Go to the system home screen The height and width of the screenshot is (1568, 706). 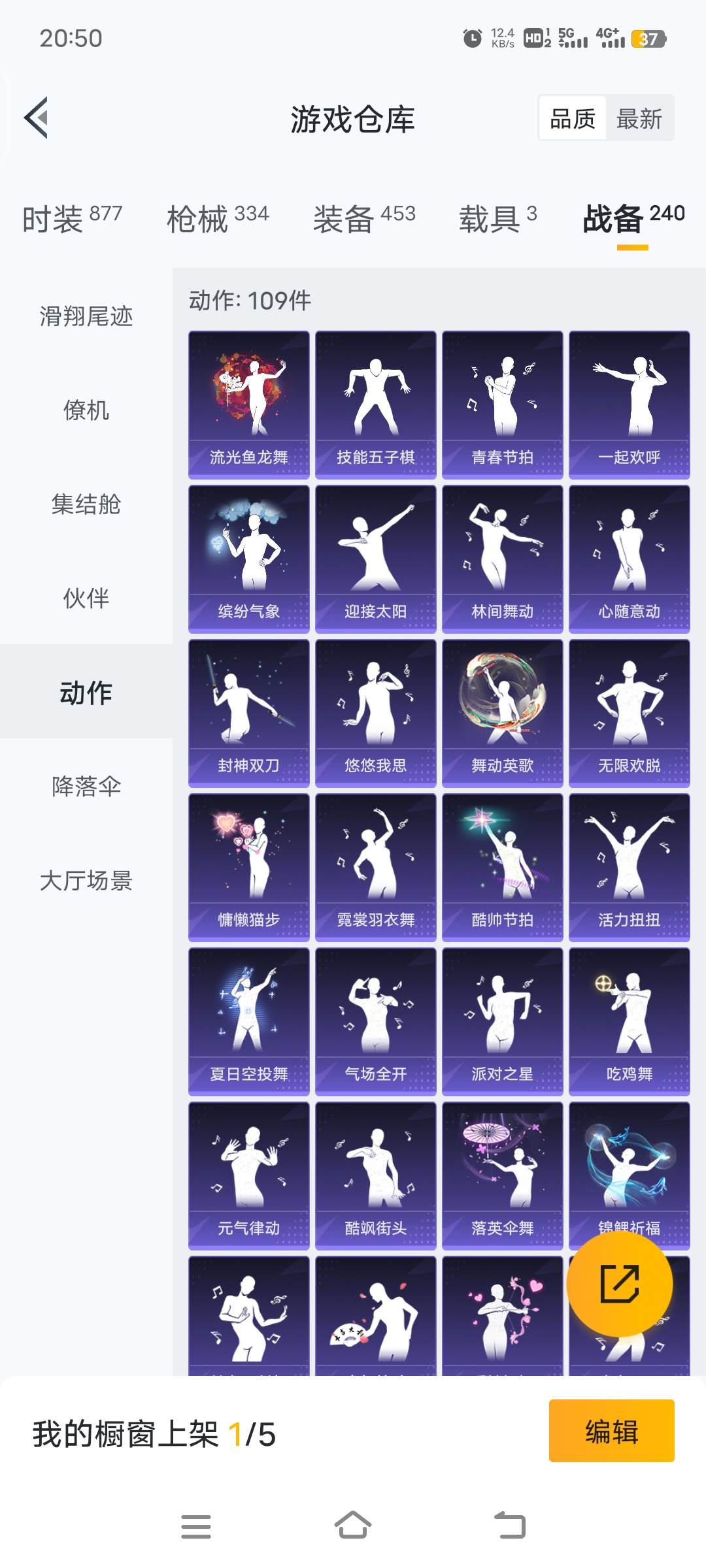[353, 1526]
